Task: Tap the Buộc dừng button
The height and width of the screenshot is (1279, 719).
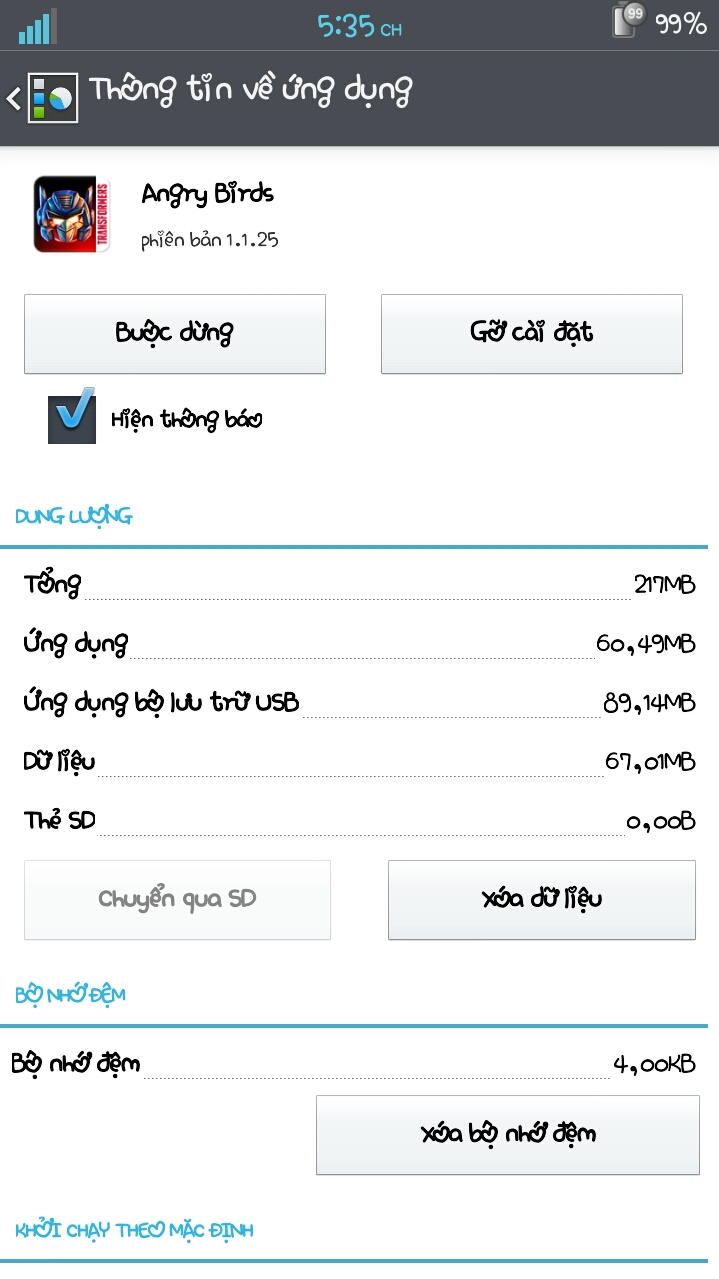Action: 175,334
